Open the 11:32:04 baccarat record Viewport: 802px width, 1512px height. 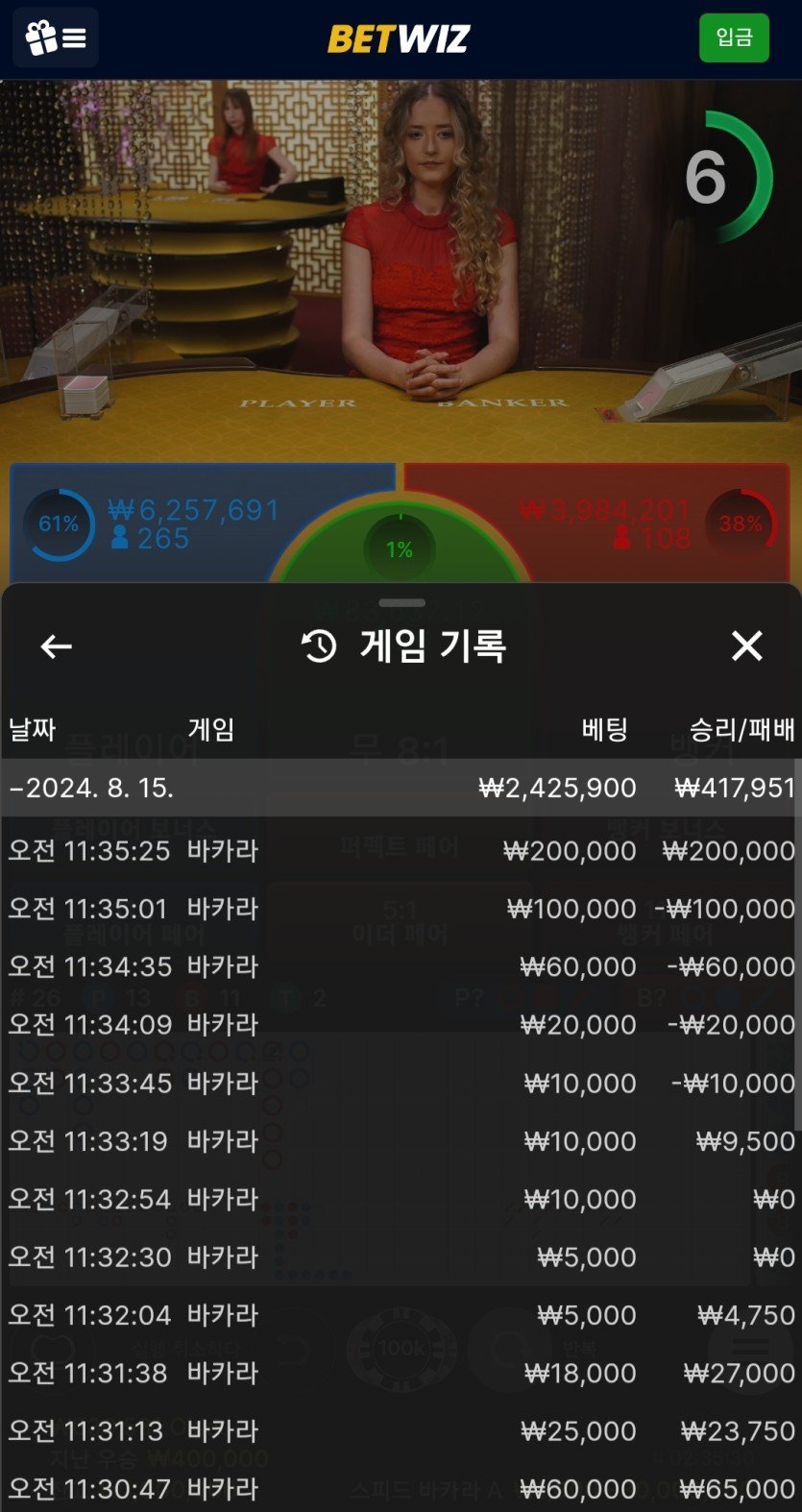(x=401, y=1314)
